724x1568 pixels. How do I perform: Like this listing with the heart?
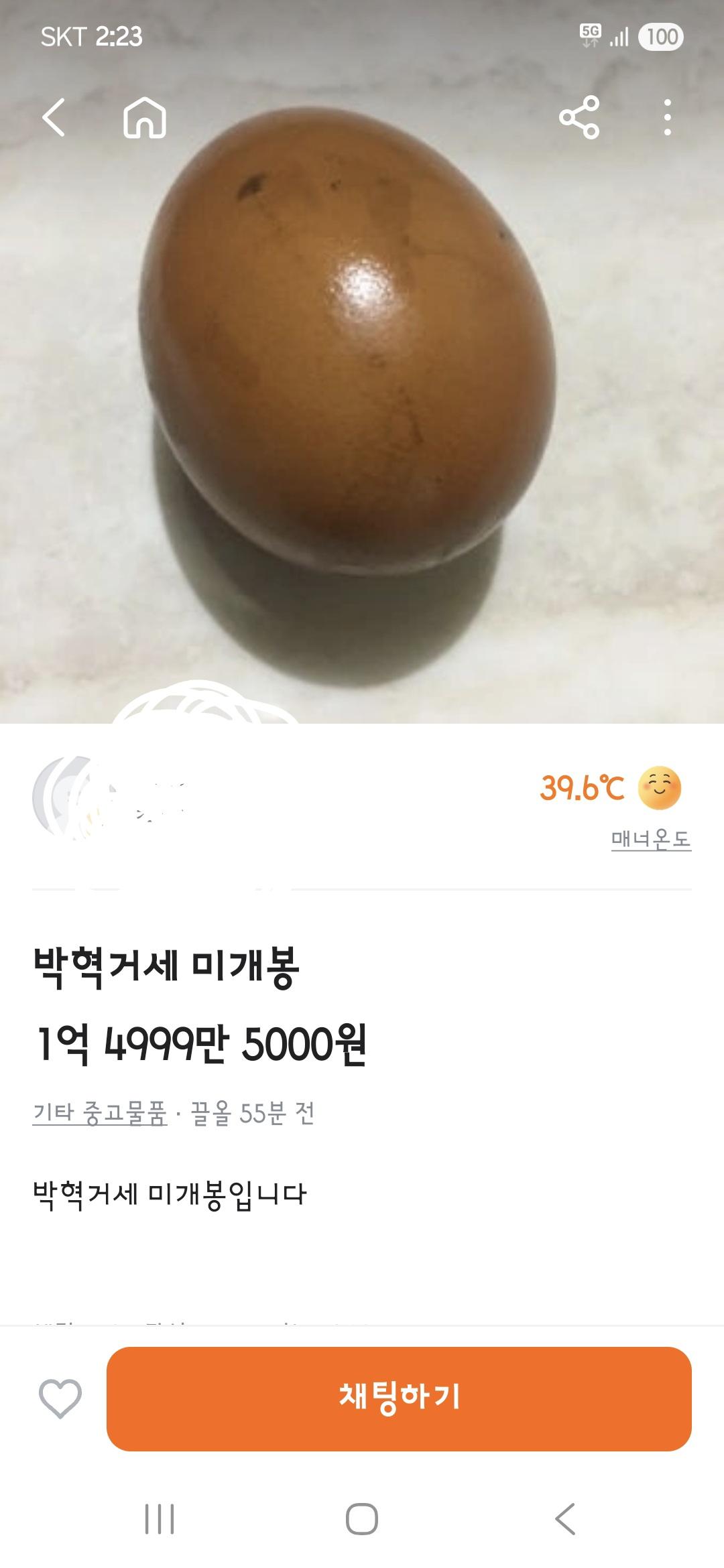click(x=60, y=1398)
